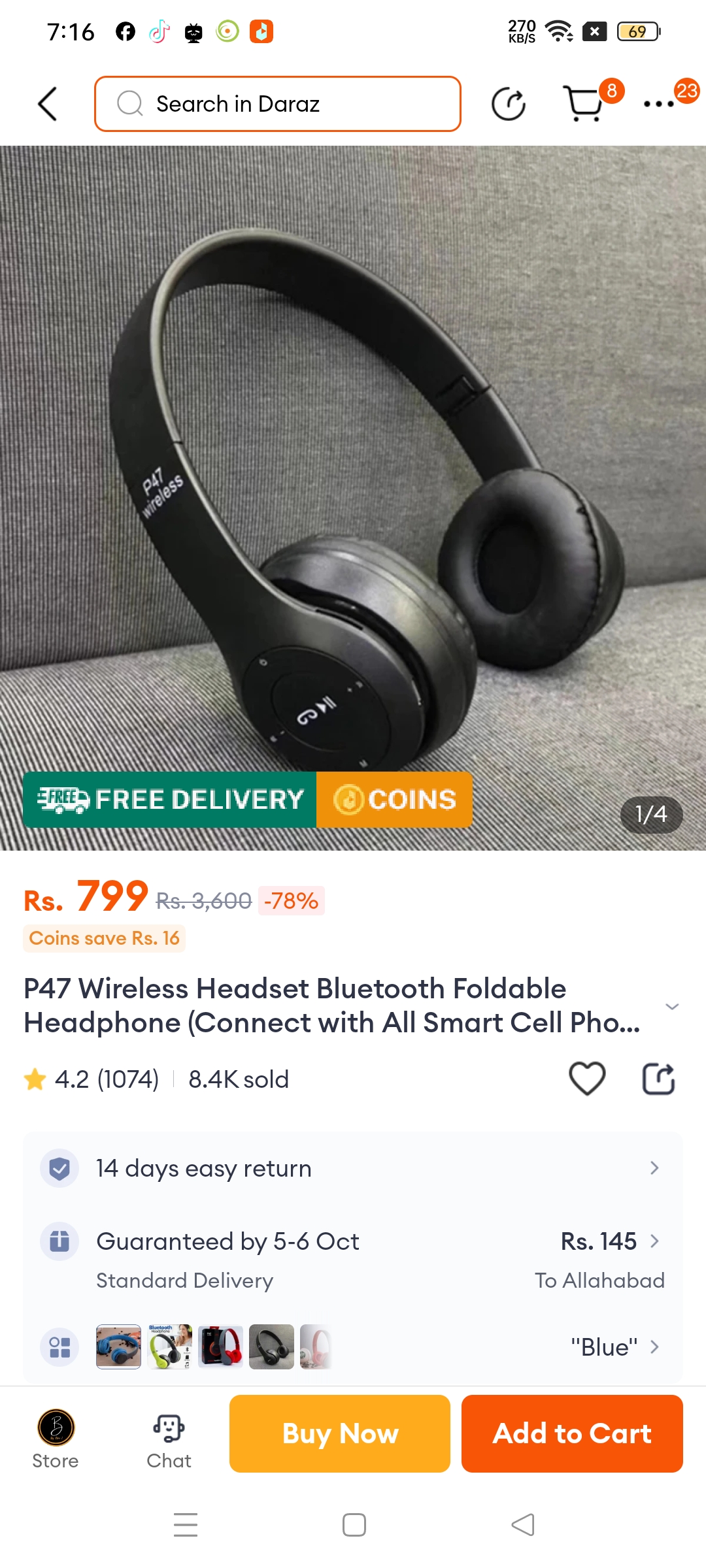
Task: Tap Buy Now
Action: coord(340,1433)
